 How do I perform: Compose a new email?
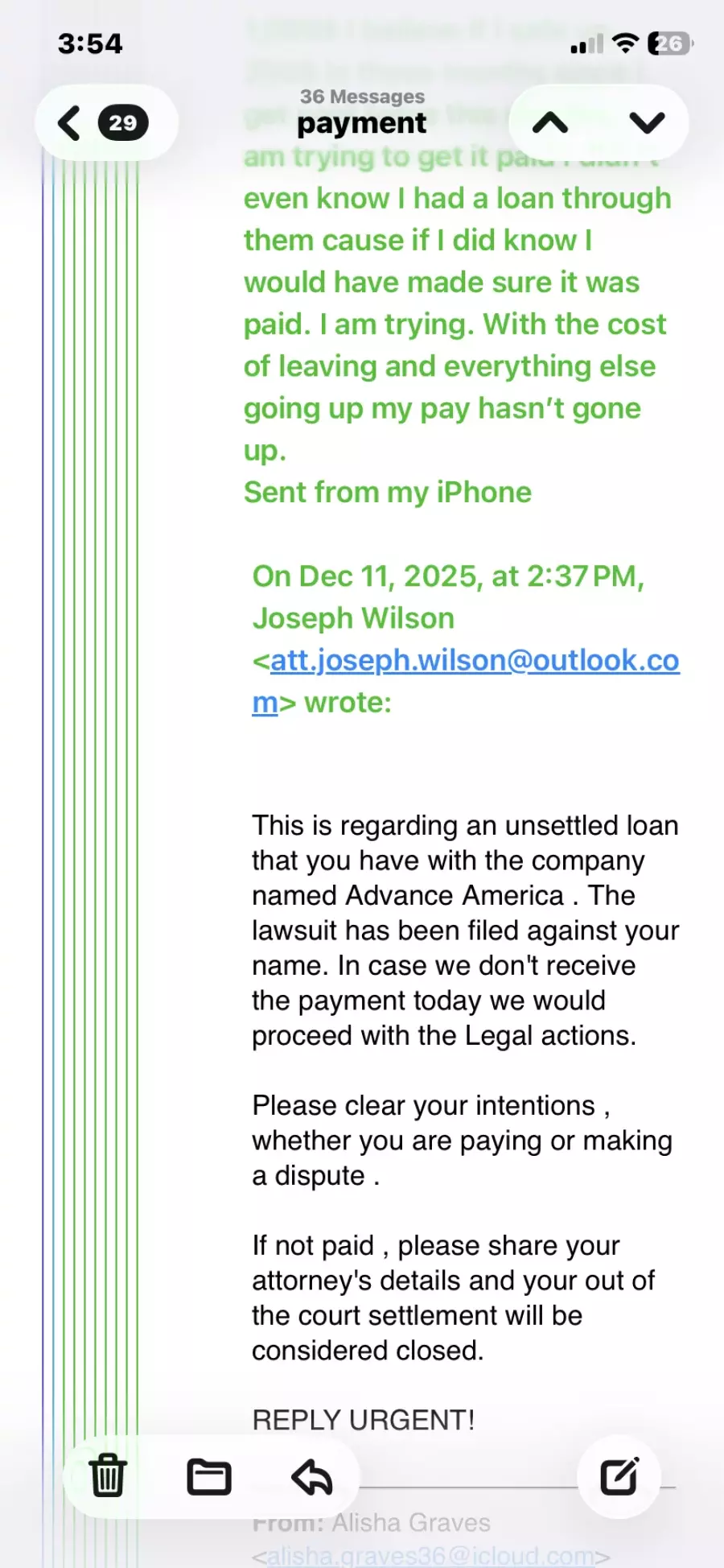(x=619, y=1476)
